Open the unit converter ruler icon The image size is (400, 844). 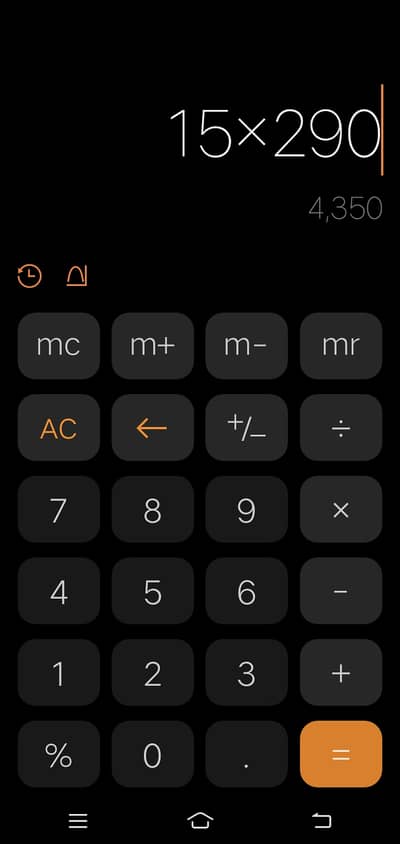[77, 276]
